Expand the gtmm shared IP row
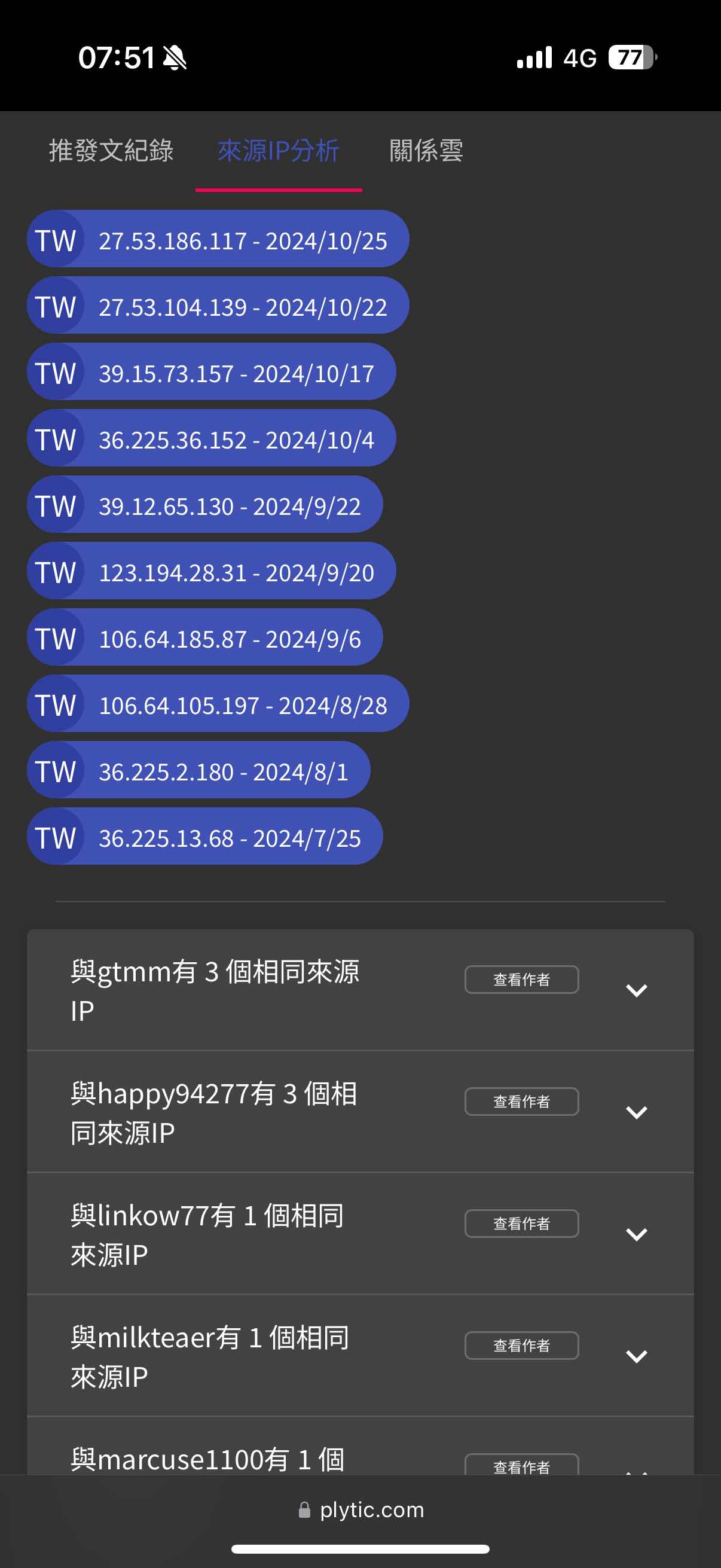721x1568 pixels. point(637,990)
